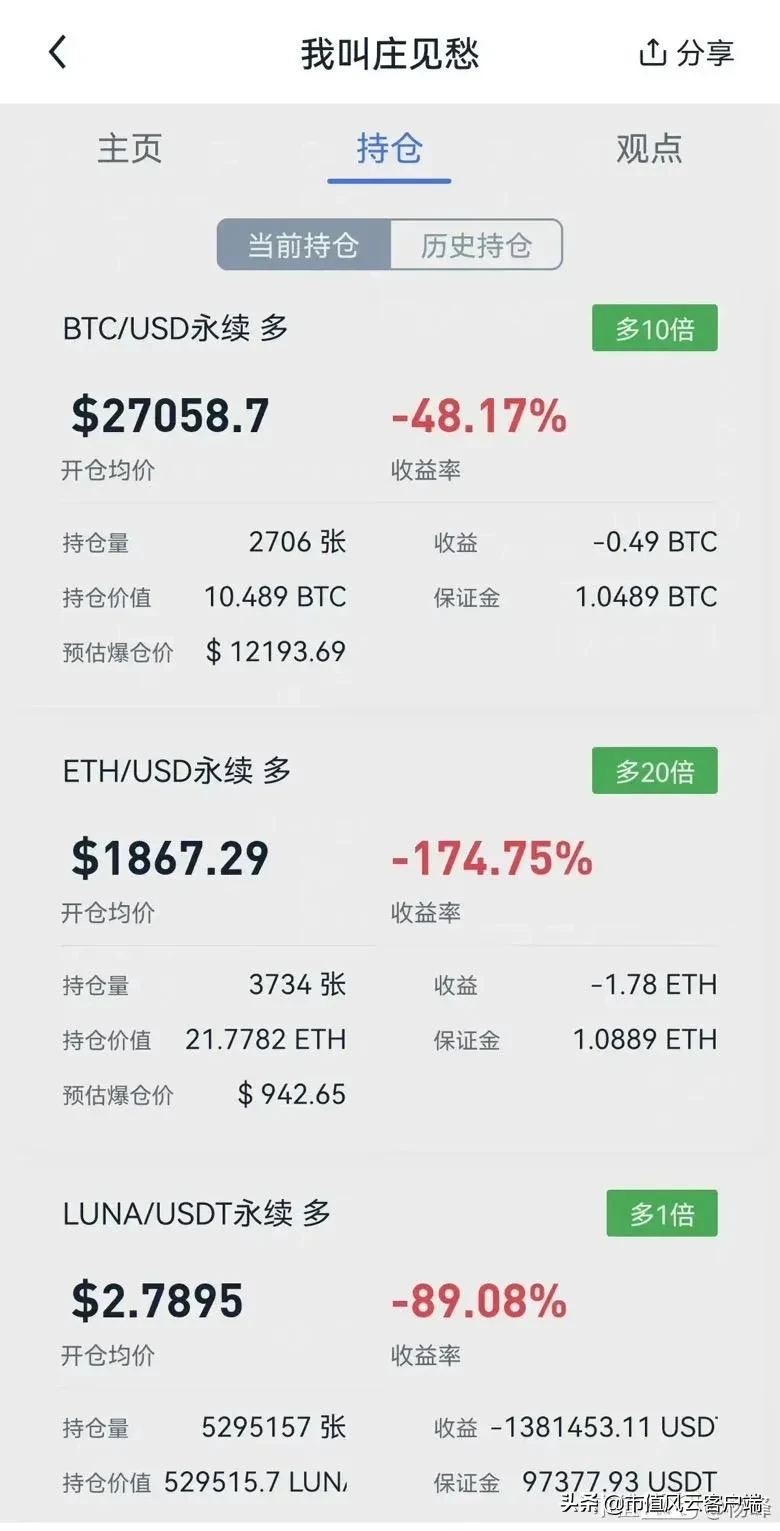The width and height of the screenshot is (780, 1531).
Task: Open the 观点 tab
Action: click(x=649, y=149)
